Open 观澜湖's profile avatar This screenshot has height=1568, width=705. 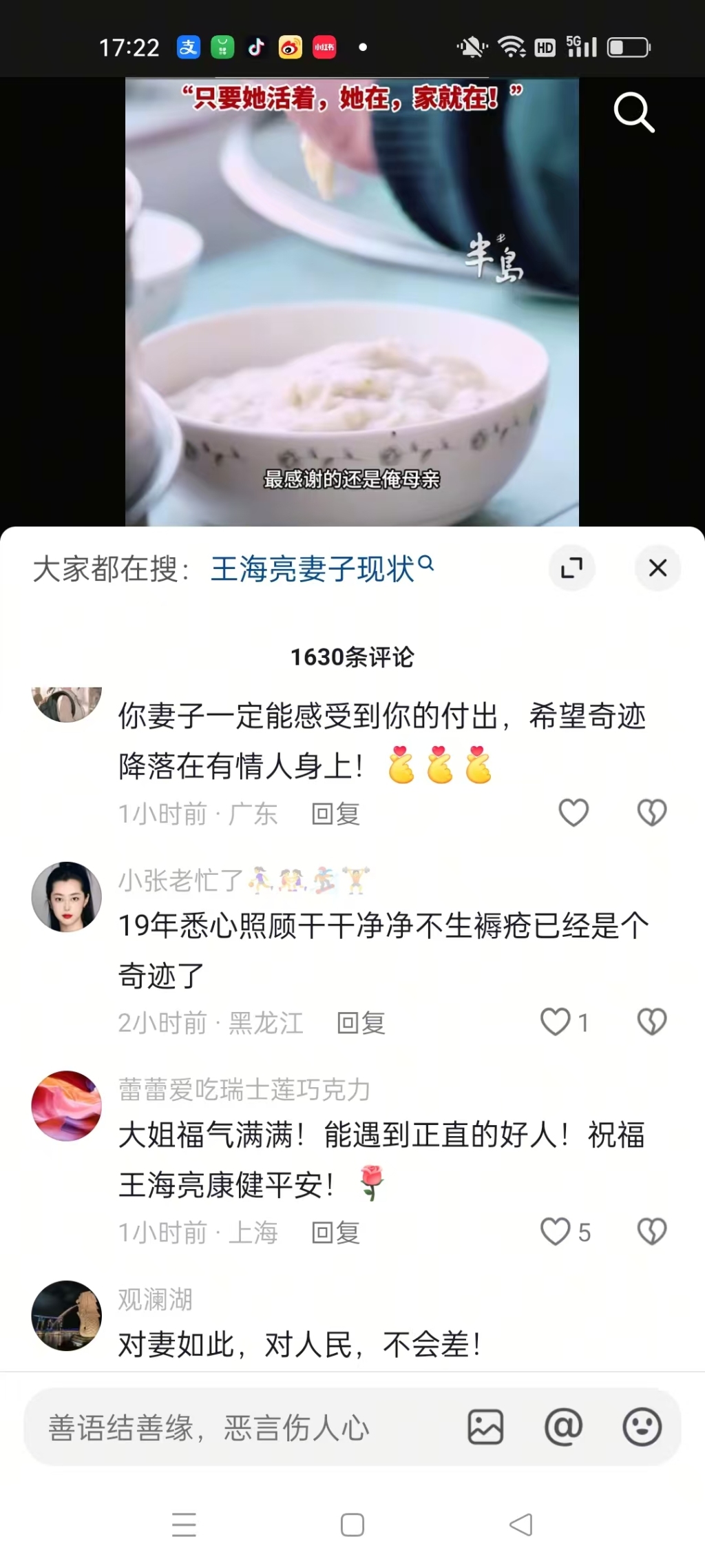click(67, 1316)
